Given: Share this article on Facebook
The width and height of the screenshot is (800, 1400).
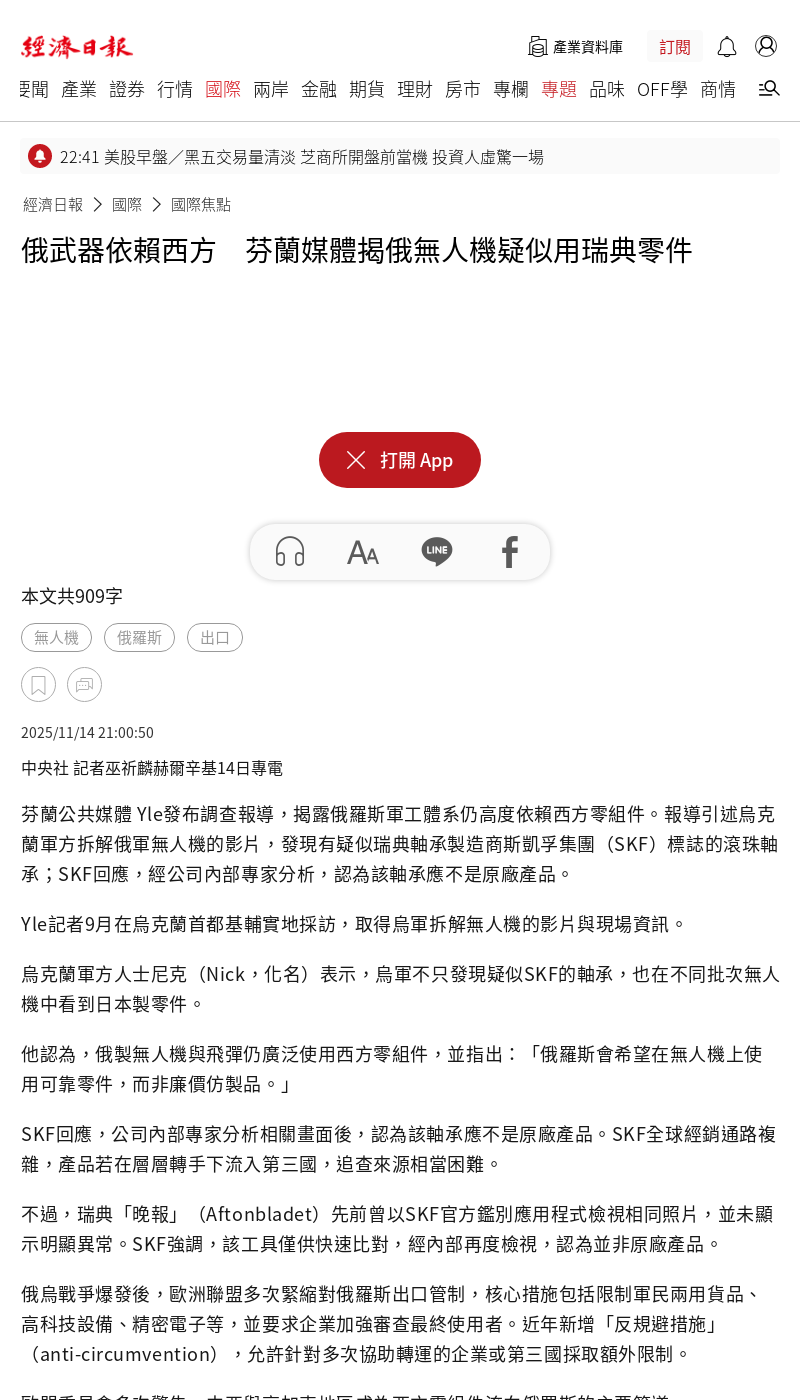Looking at the screenshot, I should [x=510, y=552].
